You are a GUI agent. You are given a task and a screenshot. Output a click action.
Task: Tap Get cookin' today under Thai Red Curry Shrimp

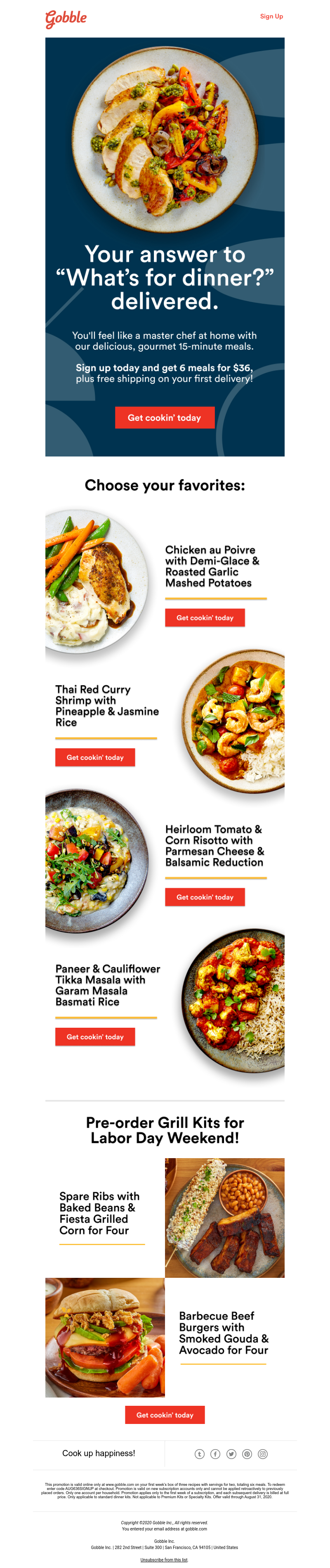tap(95, 757)
